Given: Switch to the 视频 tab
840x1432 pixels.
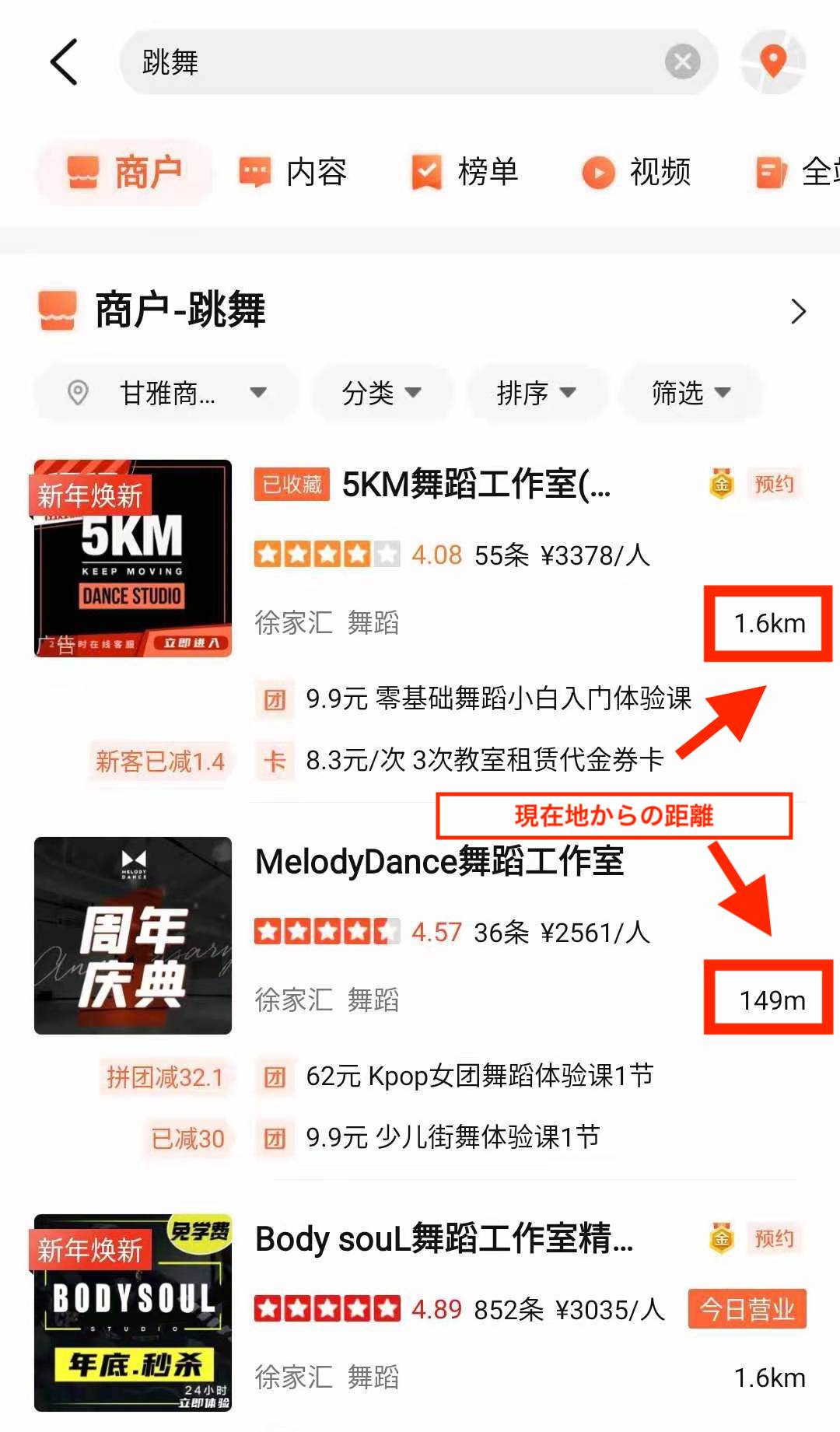Looking at the screenshot, I should click(x=638, y=172).
